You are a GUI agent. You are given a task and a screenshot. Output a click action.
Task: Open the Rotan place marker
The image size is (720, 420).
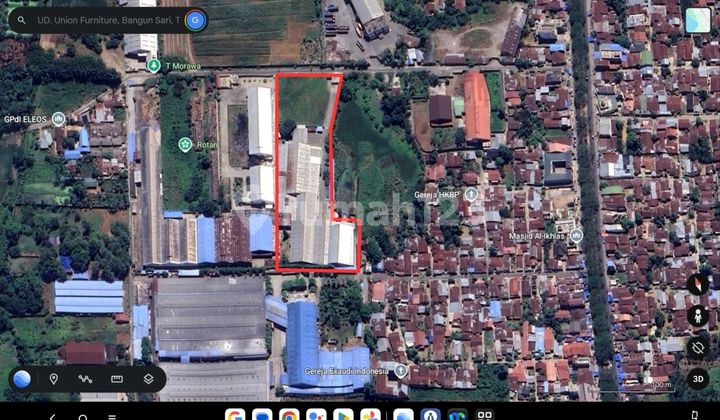(185, 144)
